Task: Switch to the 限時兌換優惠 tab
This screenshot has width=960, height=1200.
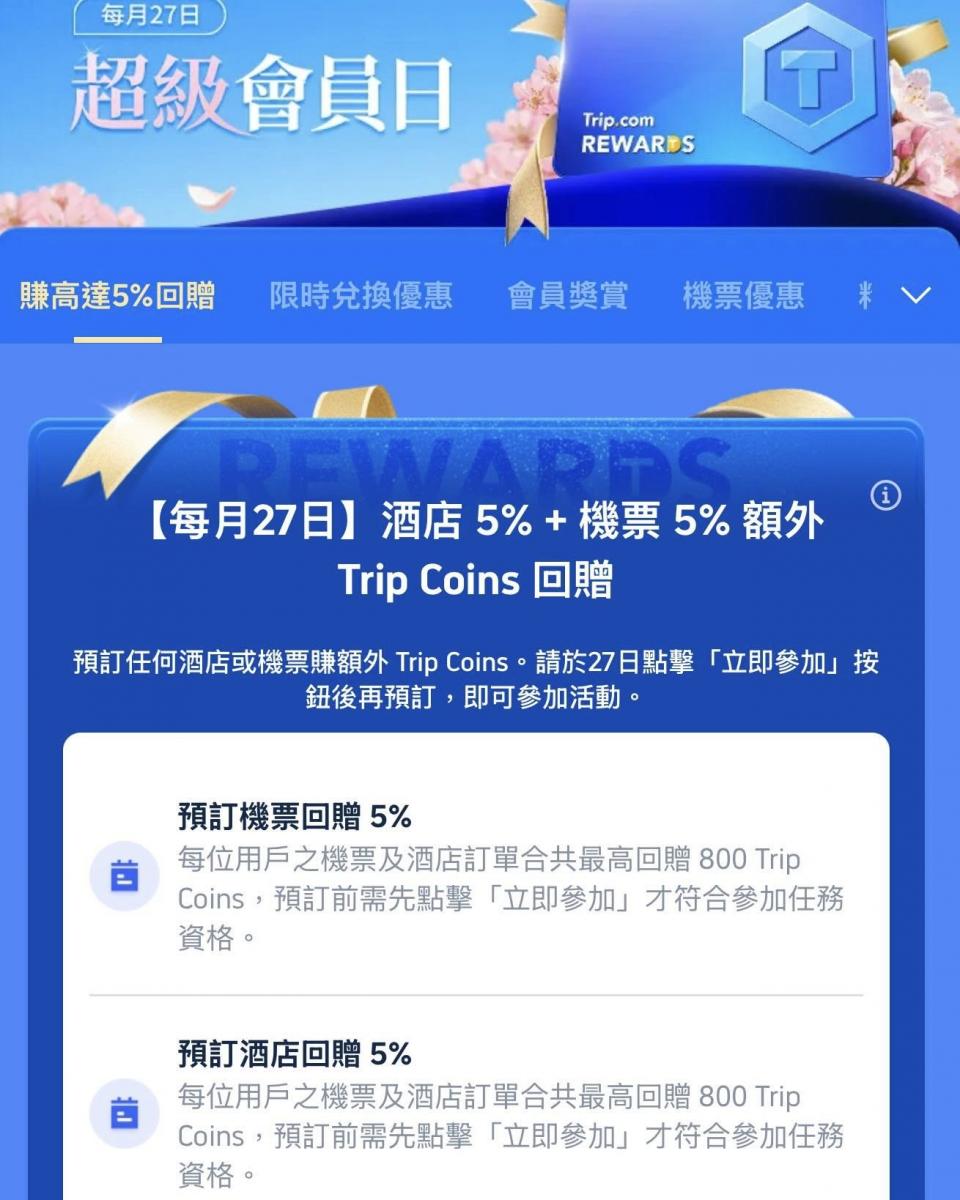Action: click(x=361, y=296)
